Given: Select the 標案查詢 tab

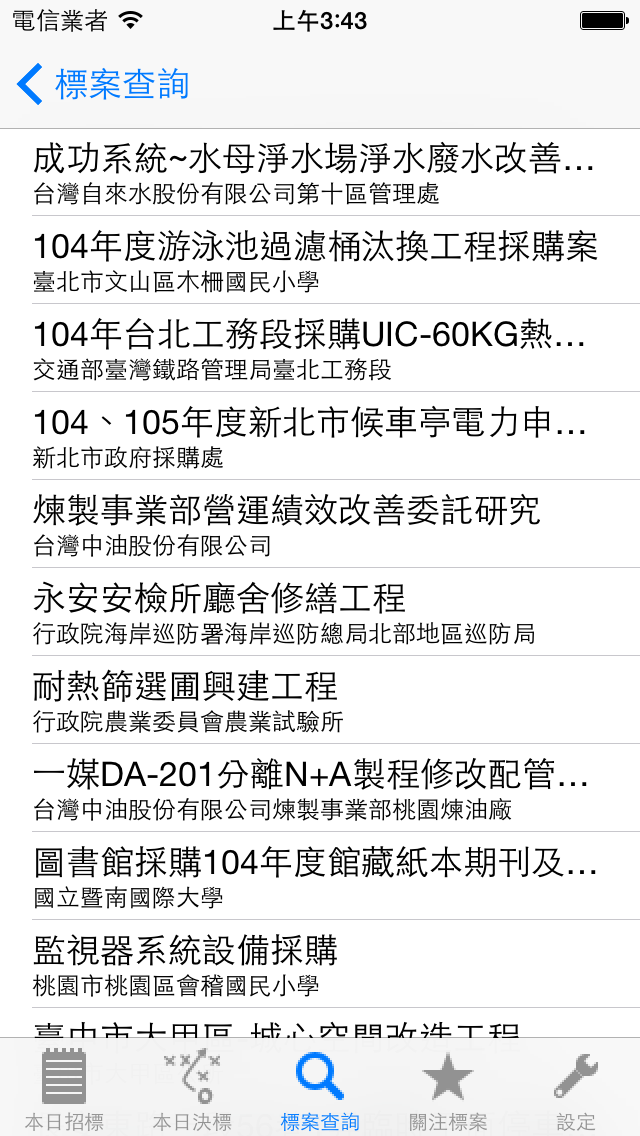Looking at the screenshot, I should 320,1088.
